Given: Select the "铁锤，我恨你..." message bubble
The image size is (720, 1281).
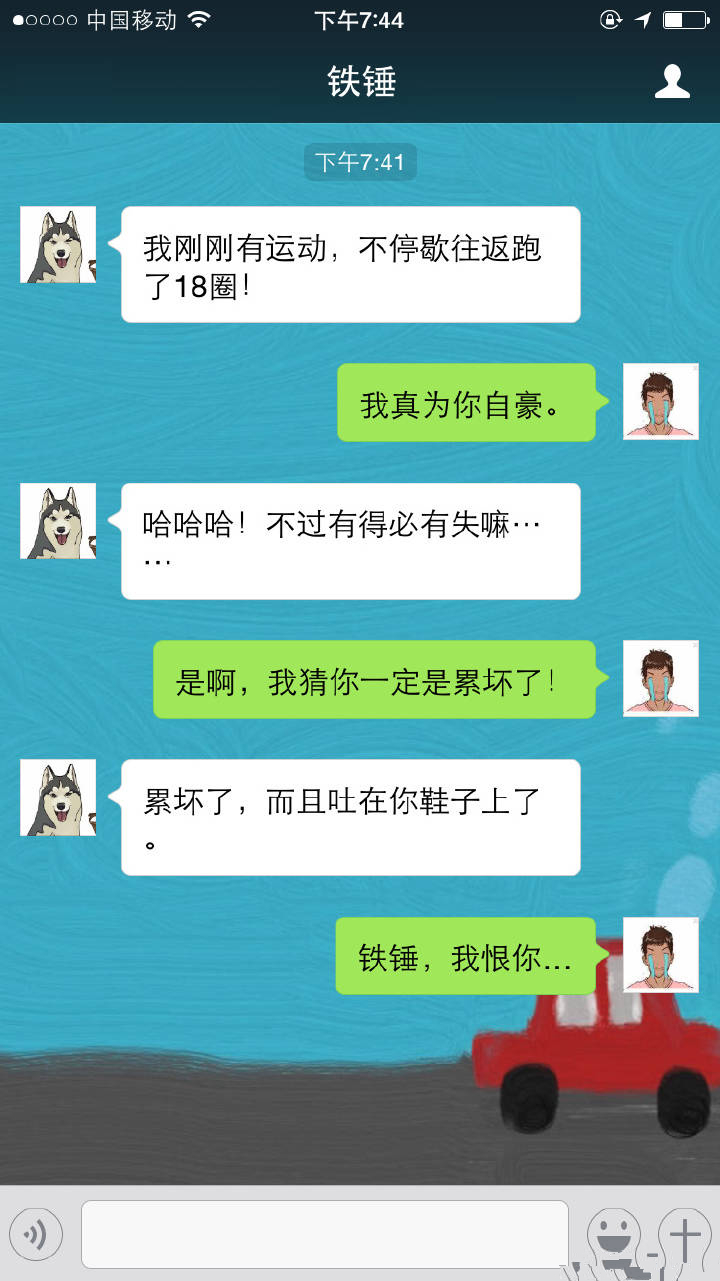Looking at the screenshot, I should click(466, 956).
